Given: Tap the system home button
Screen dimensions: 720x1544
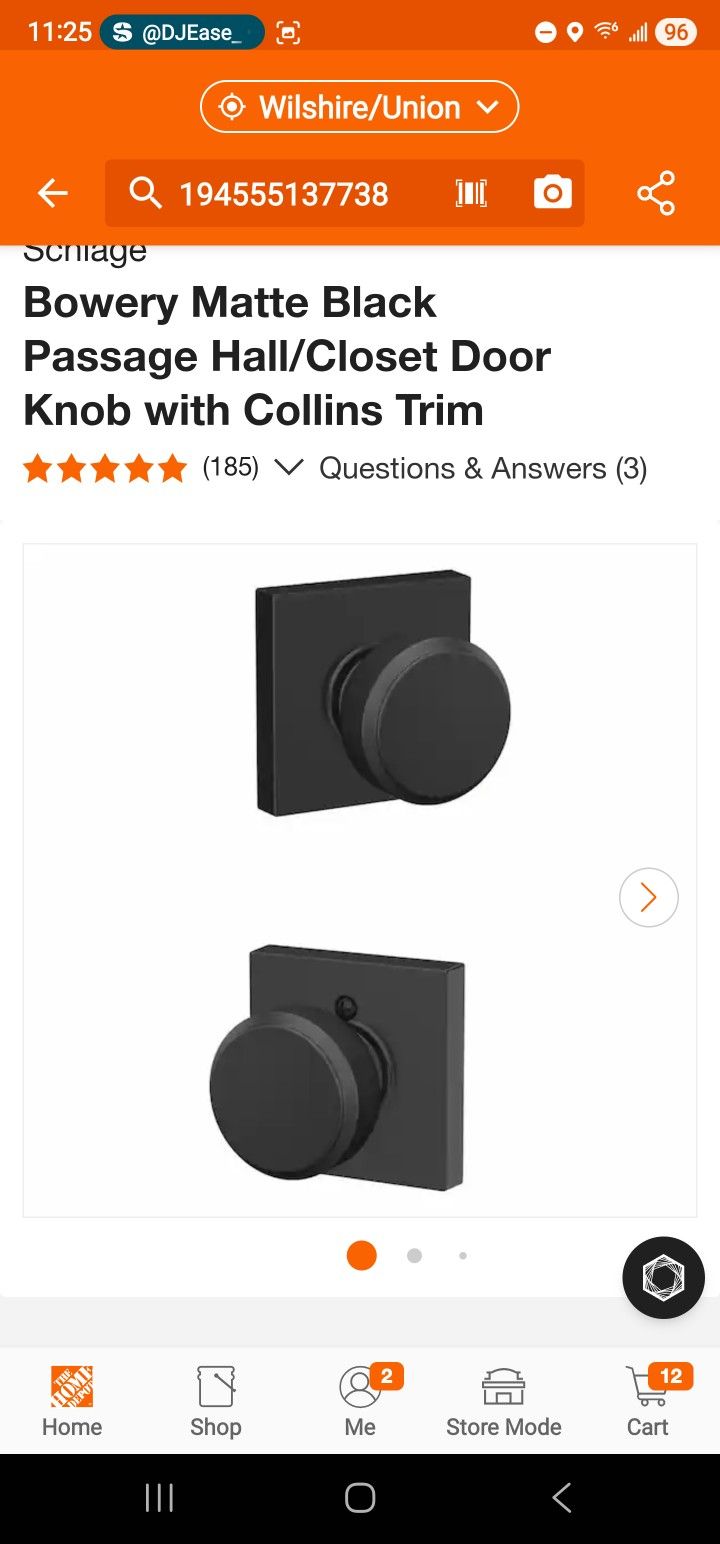Looking at the screenshot, I should pyautogui.click(x=360, y=1497).
